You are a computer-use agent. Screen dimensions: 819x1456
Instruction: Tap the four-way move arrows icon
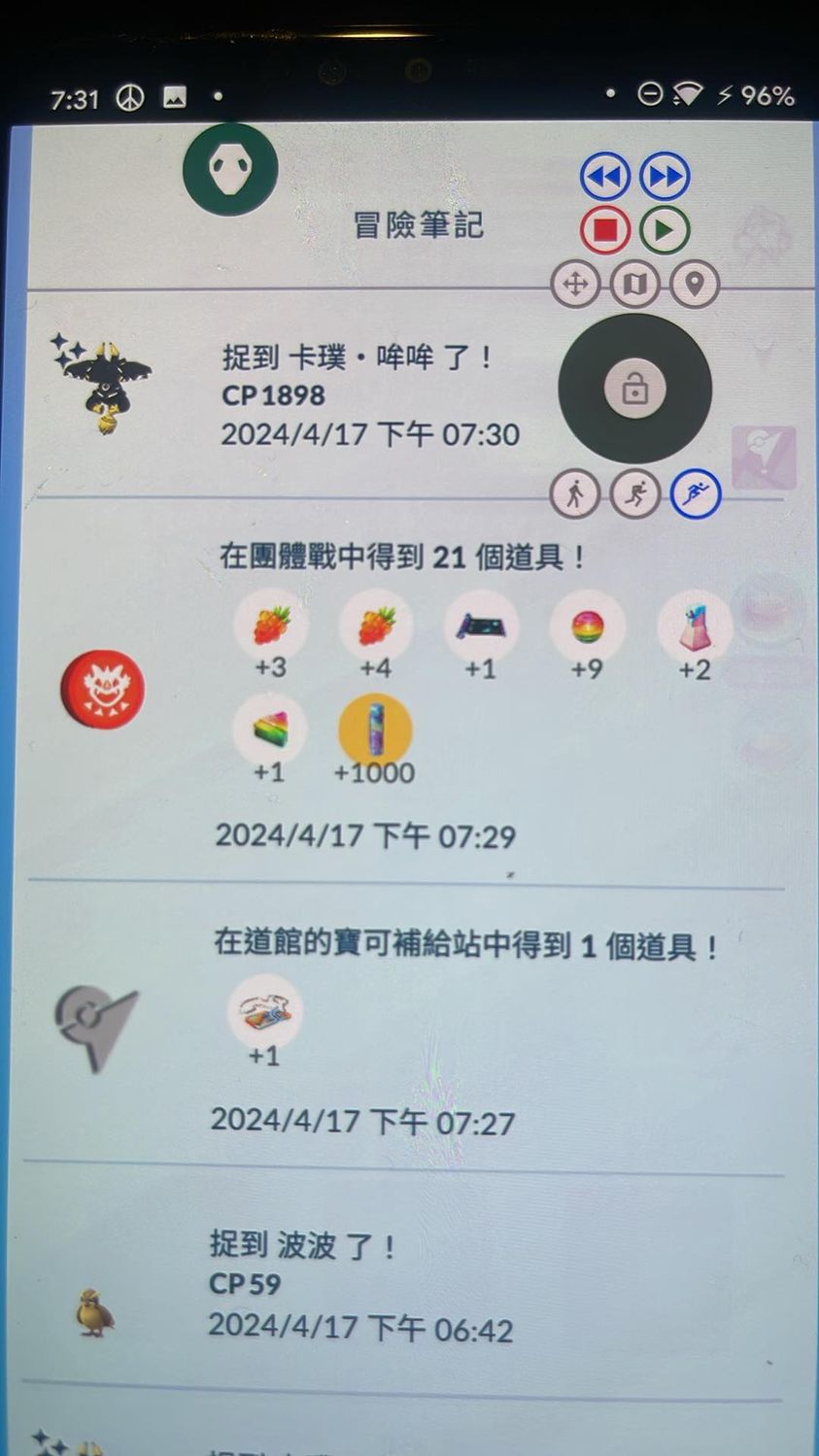pos(574,285)
